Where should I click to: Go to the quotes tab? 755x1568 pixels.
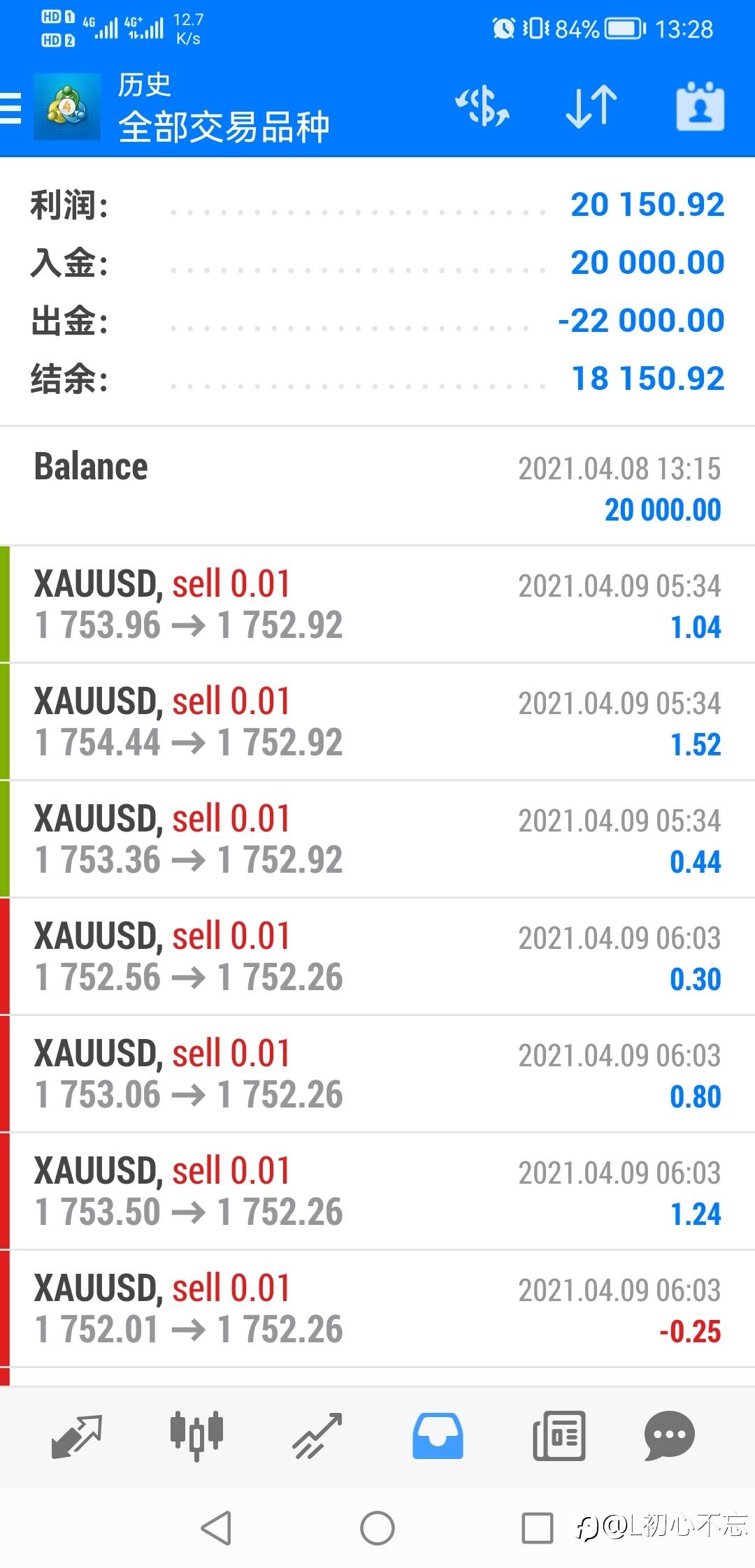[x=77, y=1437]
